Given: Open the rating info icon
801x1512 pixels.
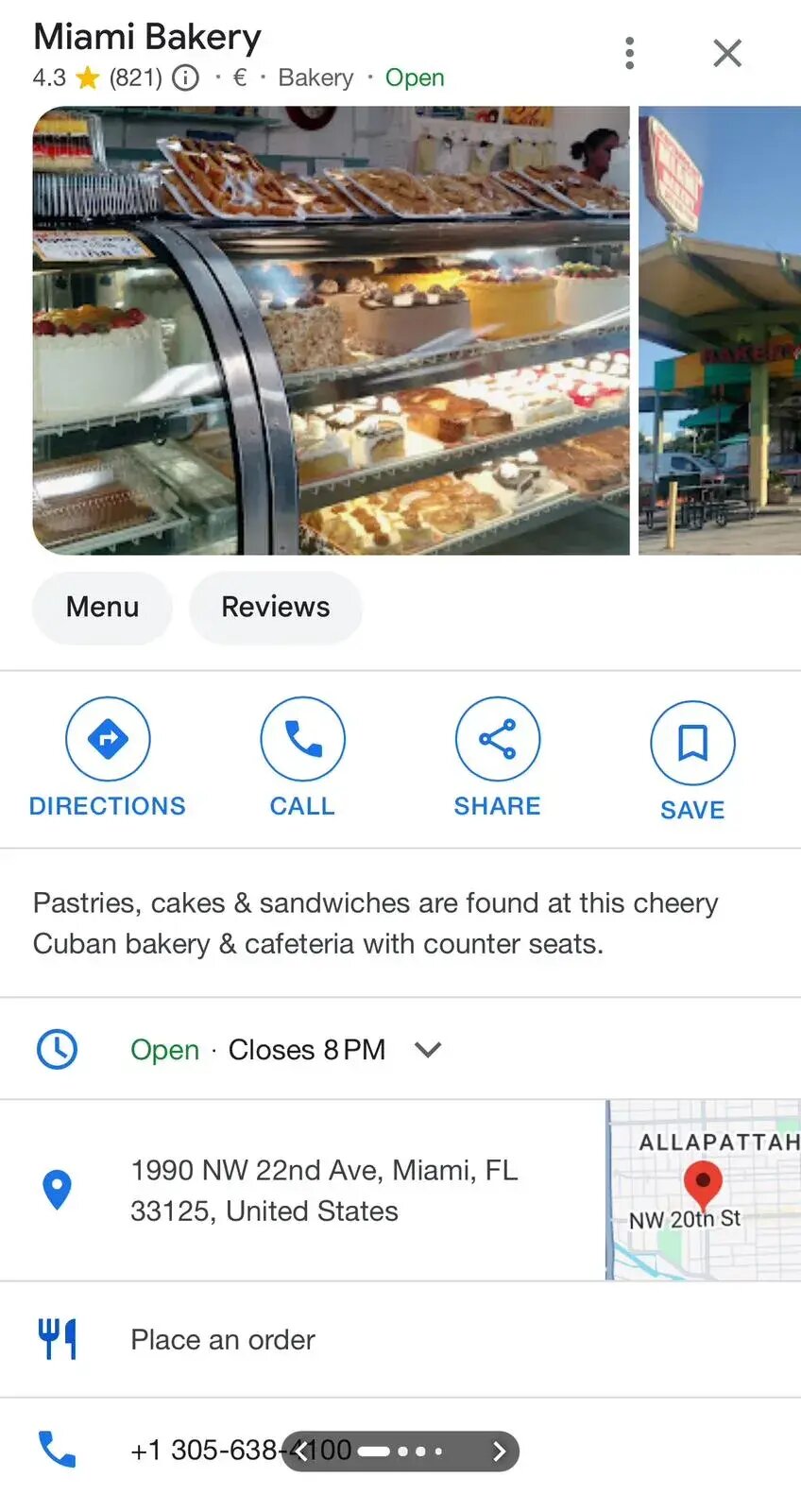Looking at the screenshot, I should [186, 77].
